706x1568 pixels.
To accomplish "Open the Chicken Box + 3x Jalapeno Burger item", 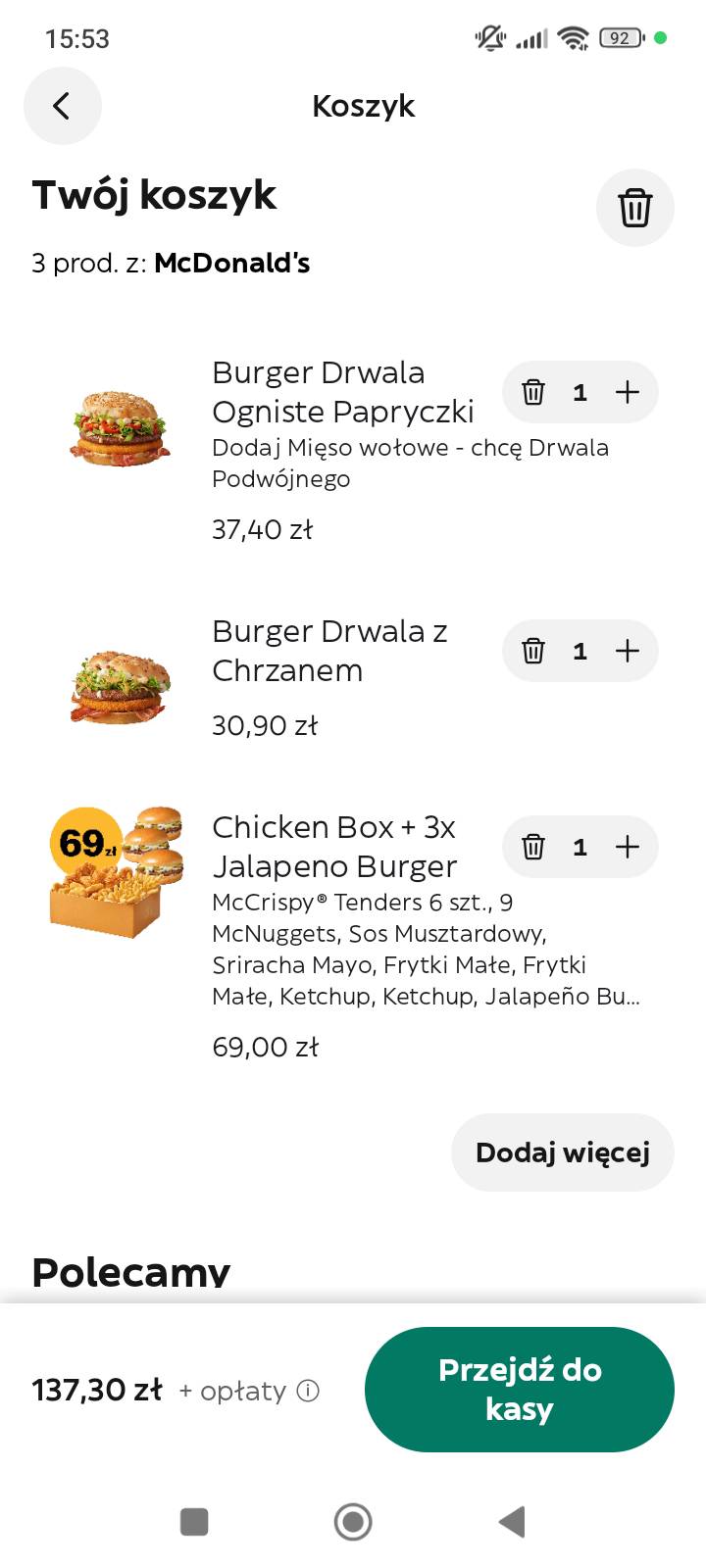I will (334, 847).
